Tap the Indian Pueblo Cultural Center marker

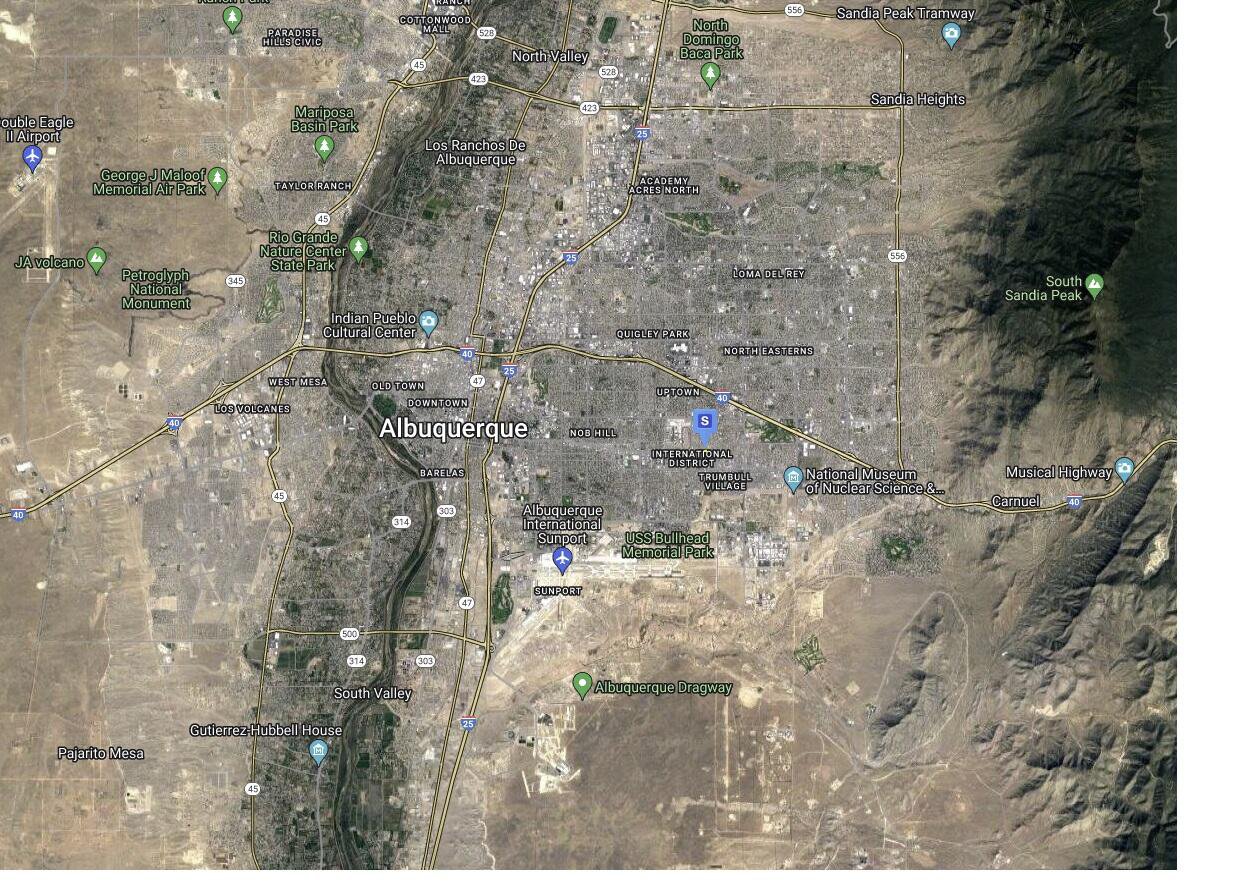(429, 322)
